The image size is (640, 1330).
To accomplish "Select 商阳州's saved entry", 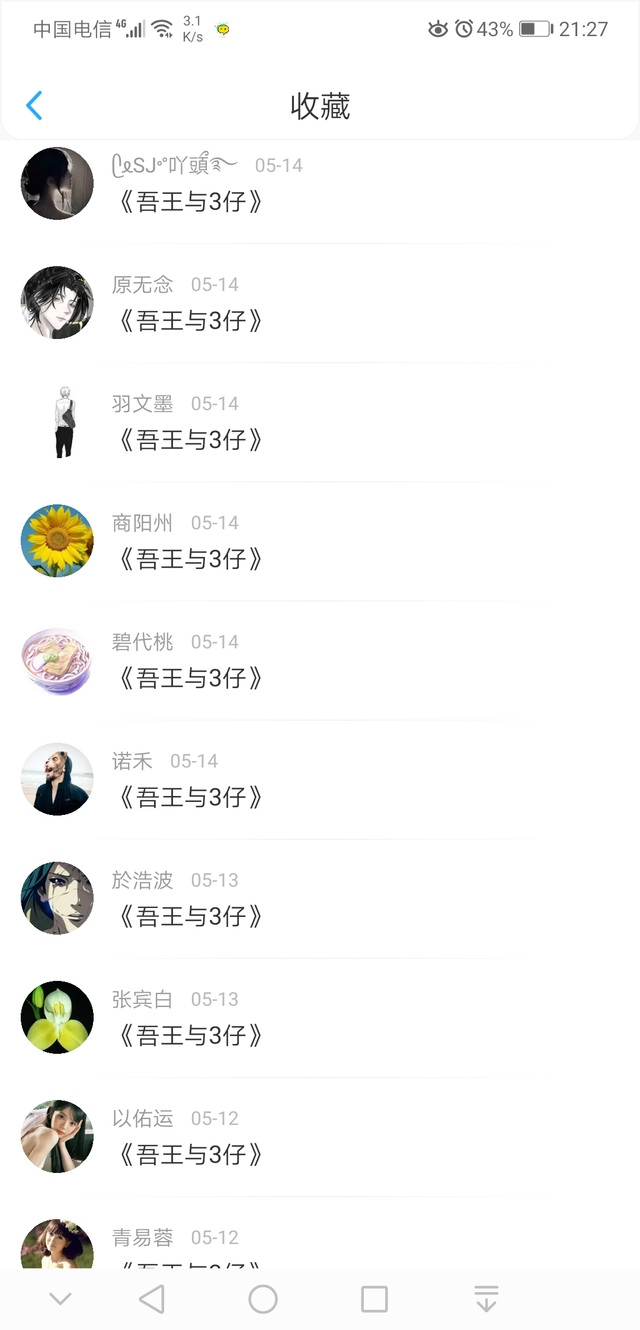I will 191,559.
